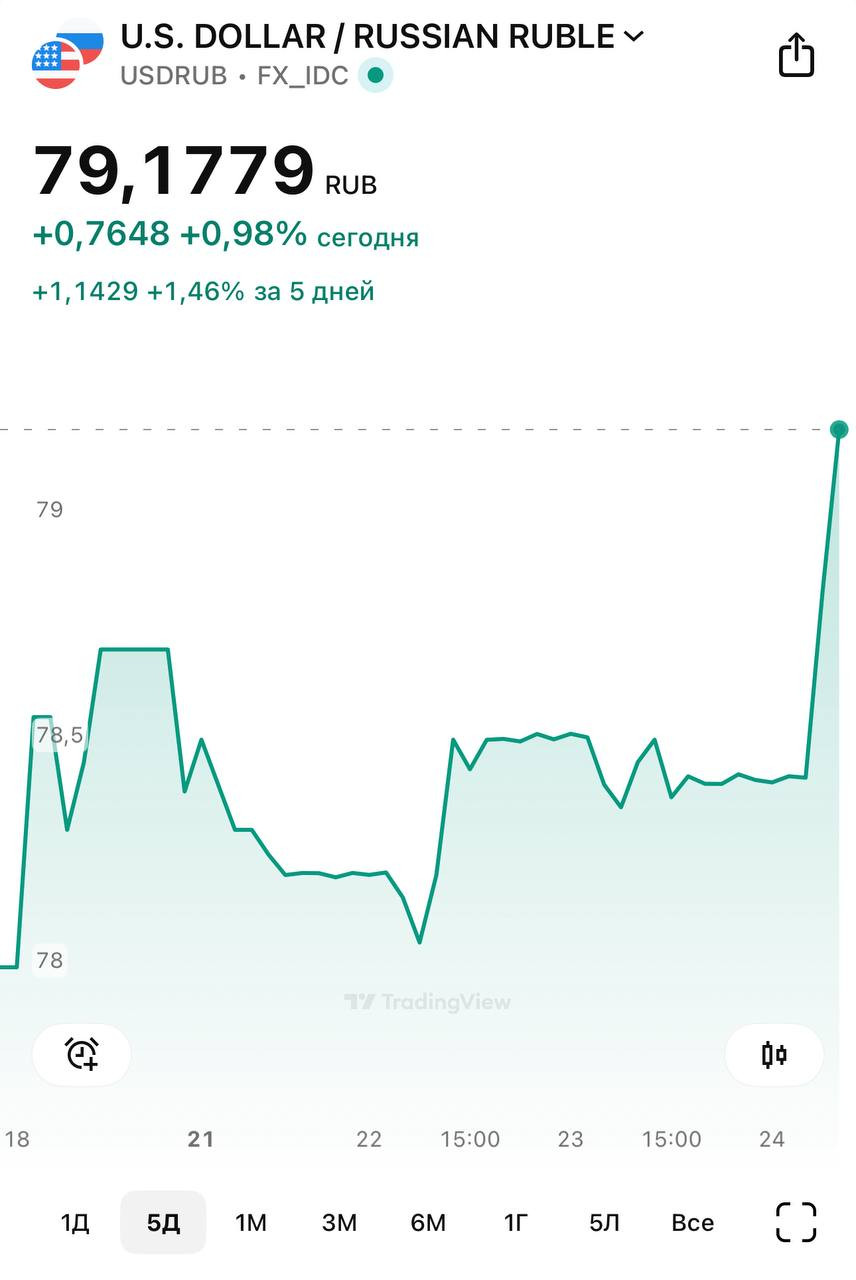Select the 1Д time range

tap(75, 1222)
